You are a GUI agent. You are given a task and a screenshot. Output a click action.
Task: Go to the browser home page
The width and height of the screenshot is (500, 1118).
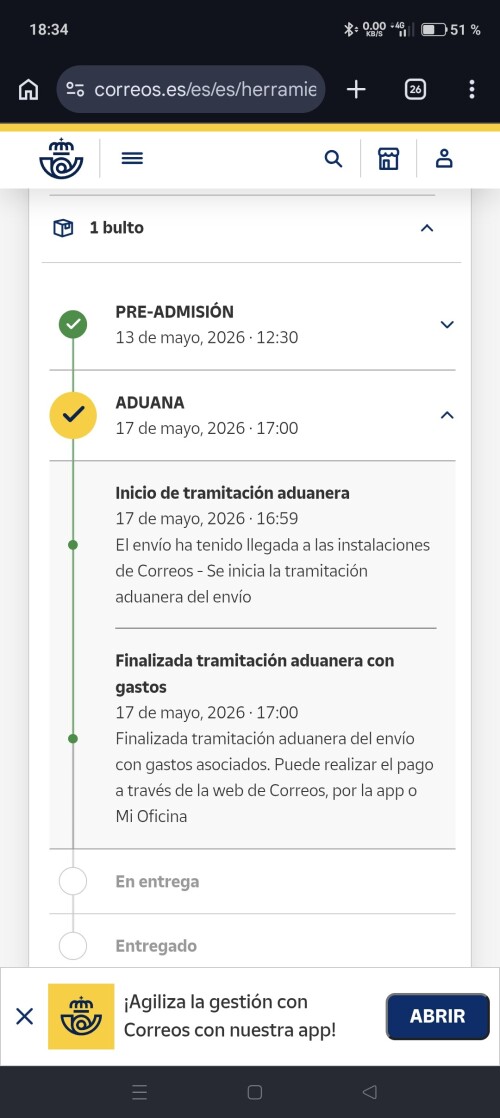pos(29,89)
